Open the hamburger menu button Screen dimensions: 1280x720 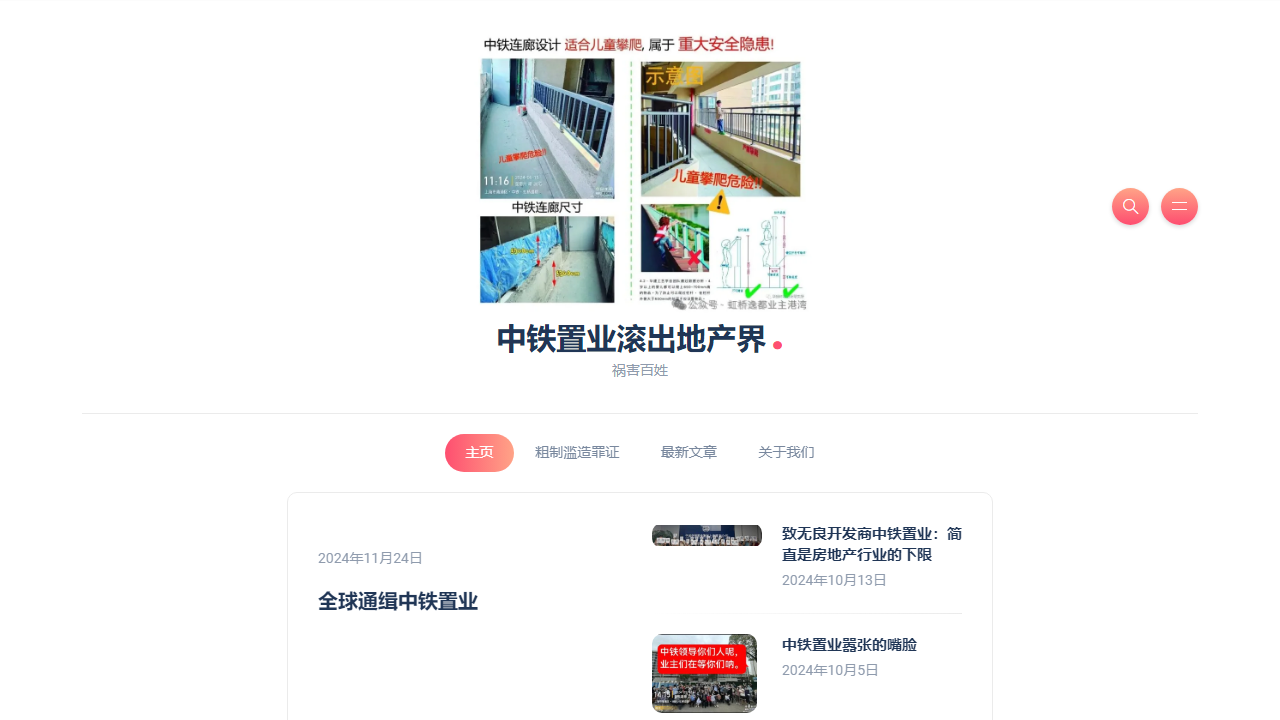pyautogui.click(x=1179, y=207)
